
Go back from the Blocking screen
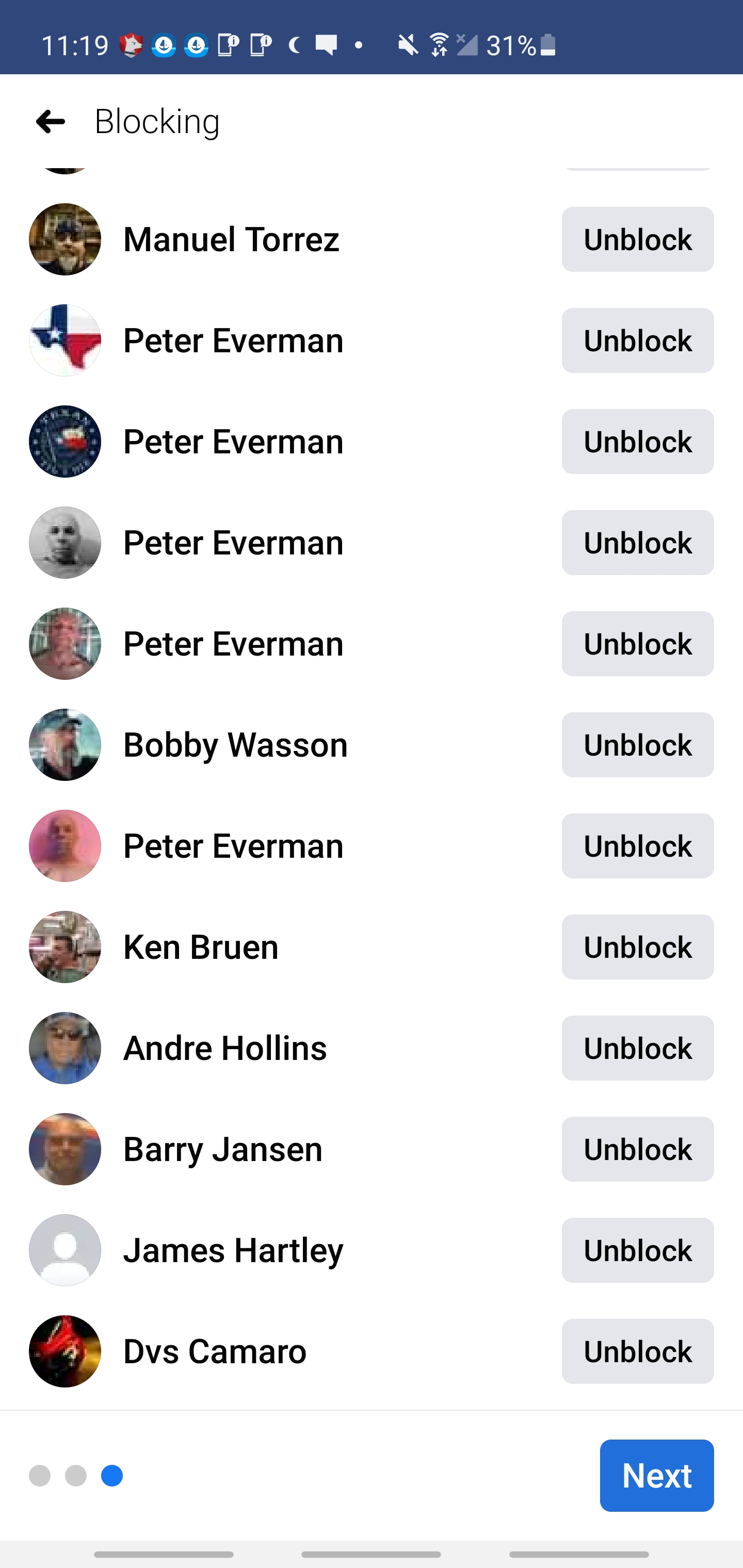(50, 121)
